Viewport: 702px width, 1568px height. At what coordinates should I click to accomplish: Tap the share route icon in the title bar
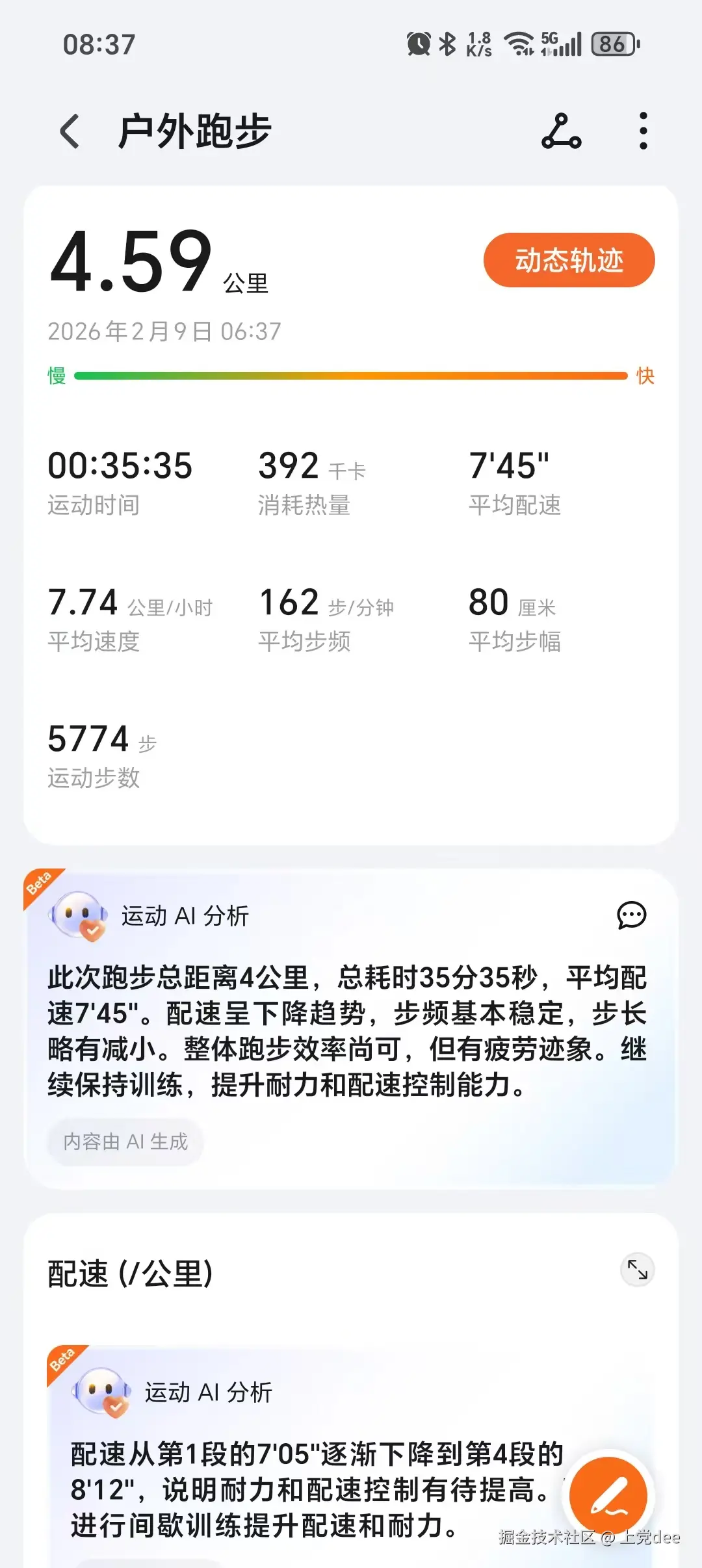coord(560,130)
